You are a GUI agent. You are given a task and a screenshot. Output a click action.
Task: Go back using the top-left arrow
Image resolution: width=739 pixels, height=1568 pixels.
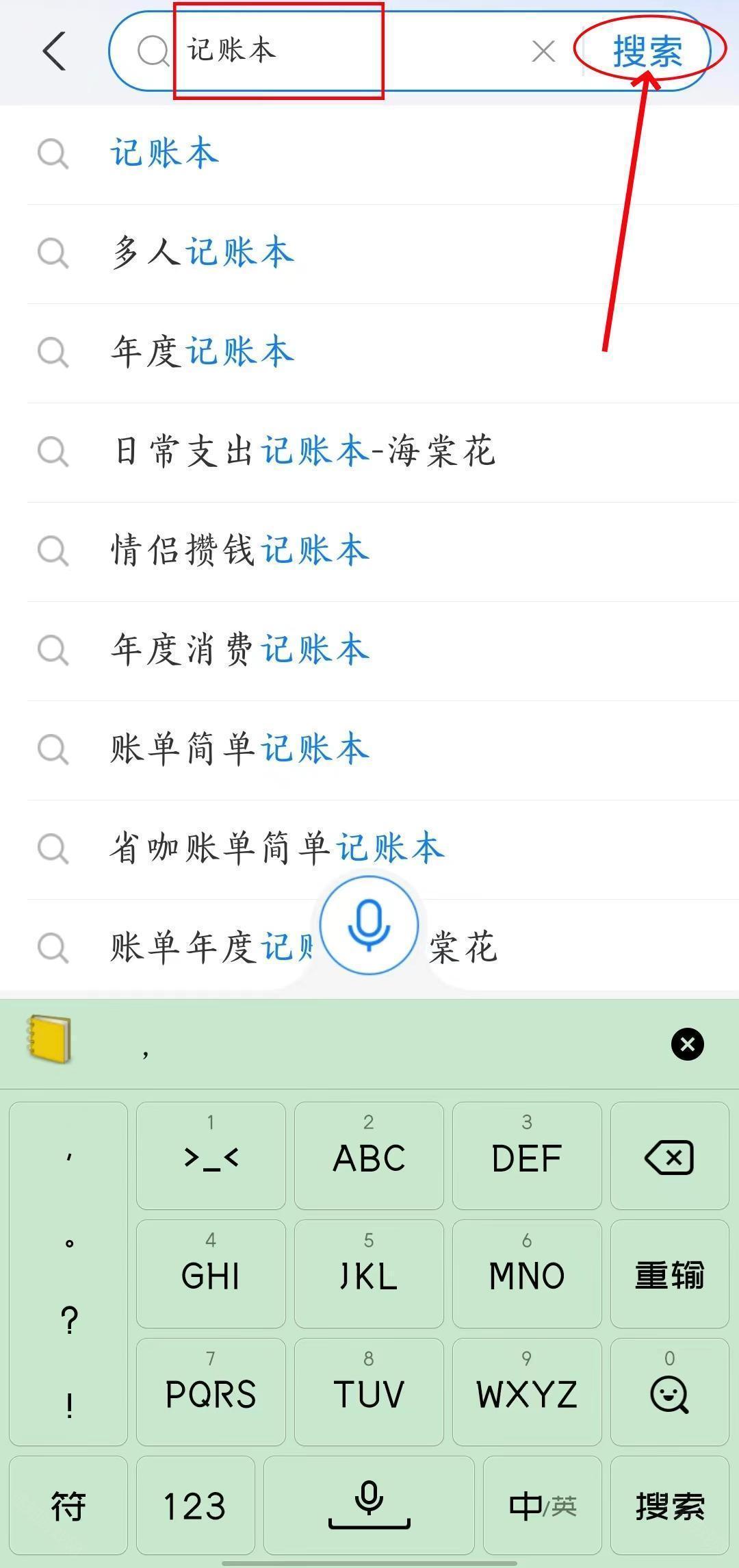click(x=55, y=51)
